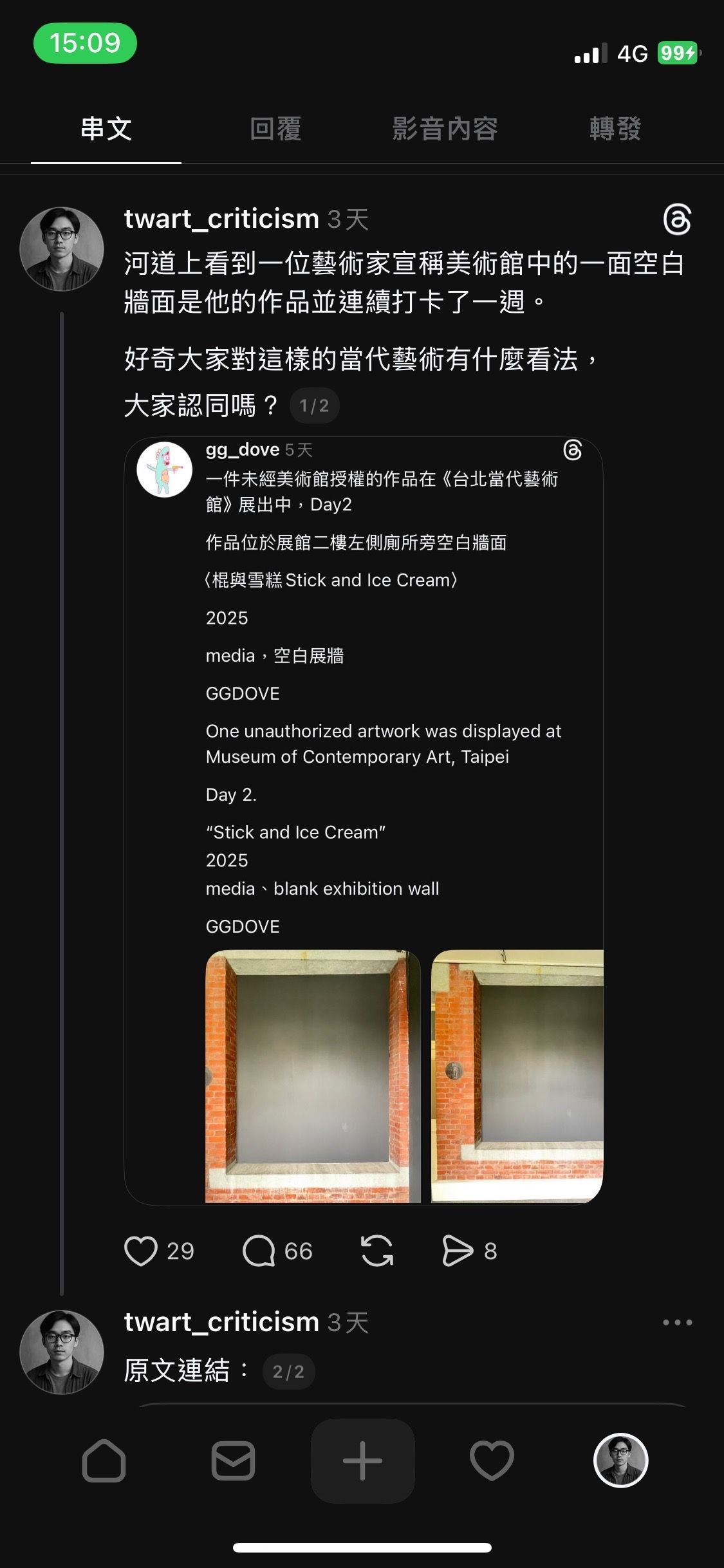This screenshot has width=724, height=1568.
Task: Switch to the 轉發 tab
Action: pos(615,129)
